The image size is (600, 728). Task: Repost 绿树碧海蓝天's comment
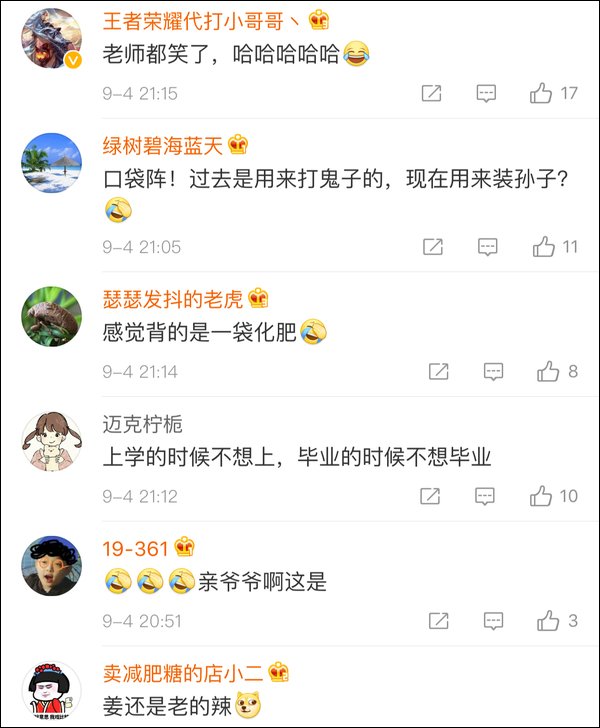(433, 247)
